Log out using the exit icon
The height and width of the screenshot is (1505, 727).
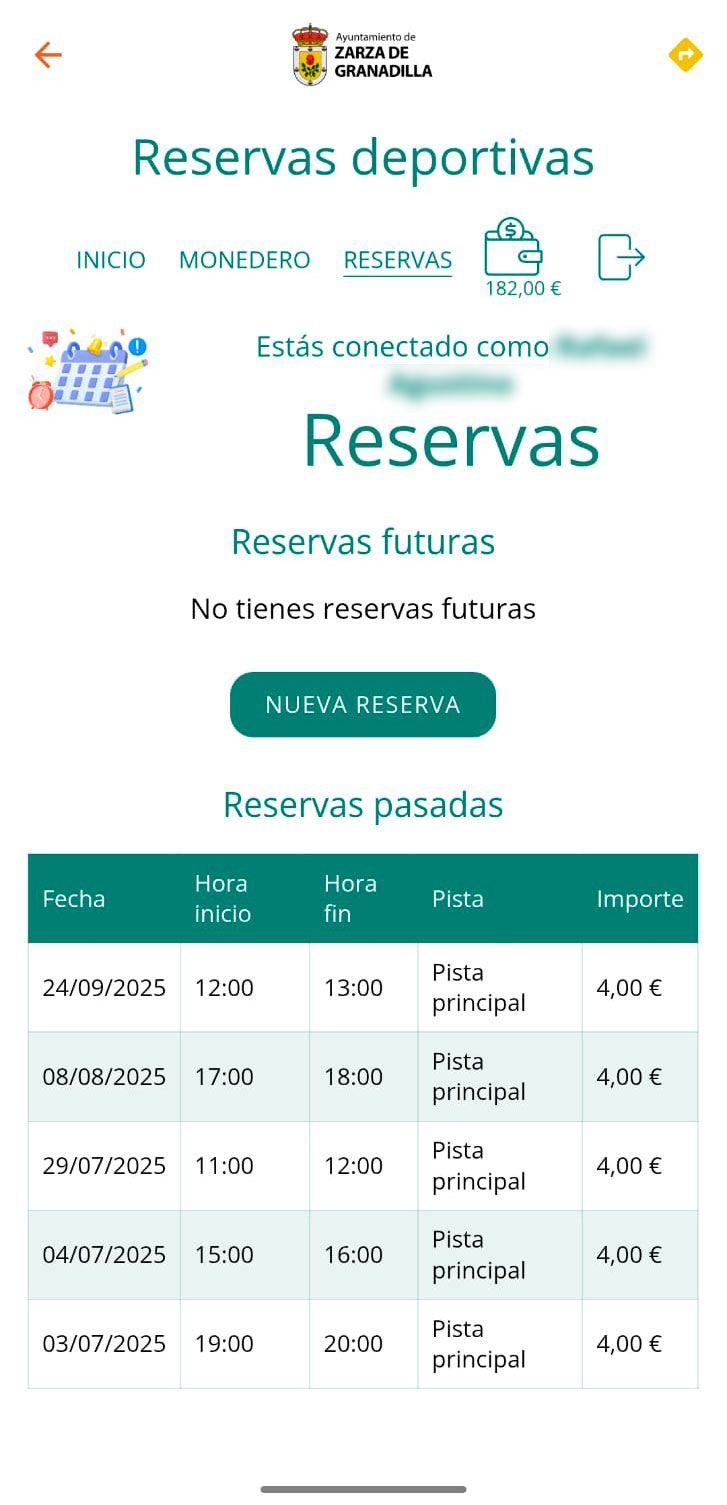pos(621,257)
